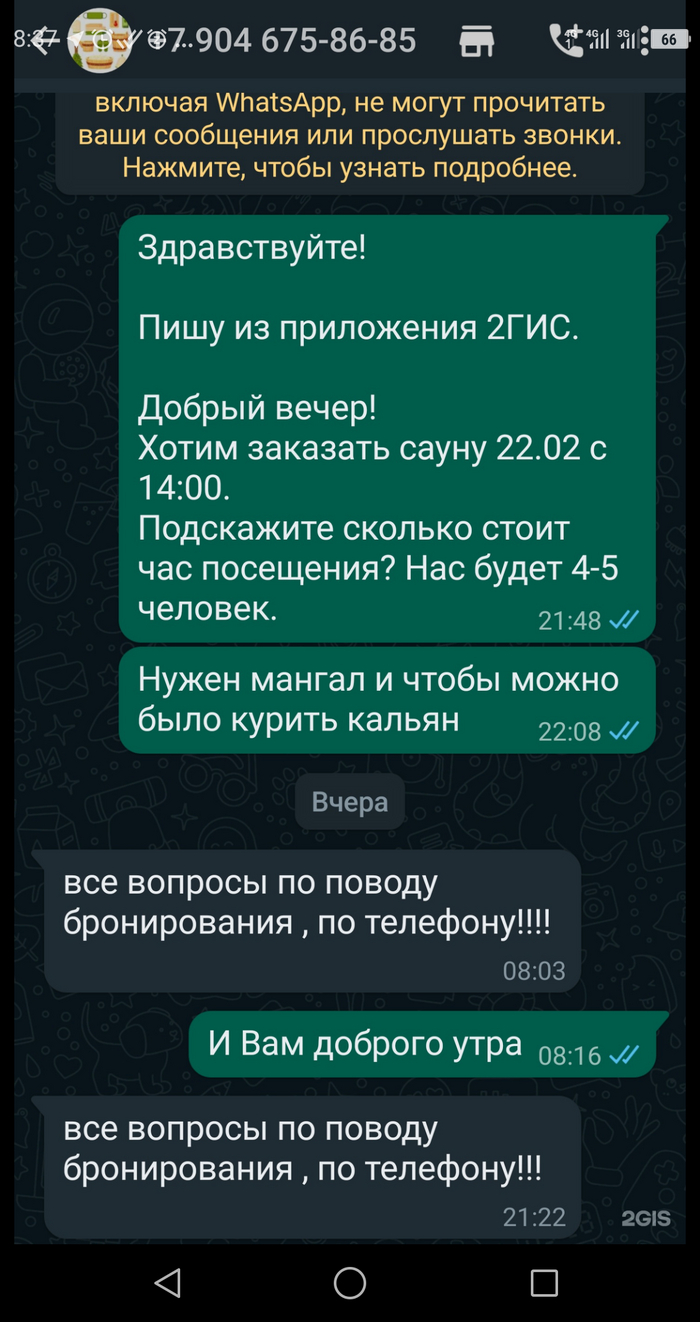Open the business catalog storefront icon
The height and width of the screenshot is (1322, 700).
tap(477, 41)
